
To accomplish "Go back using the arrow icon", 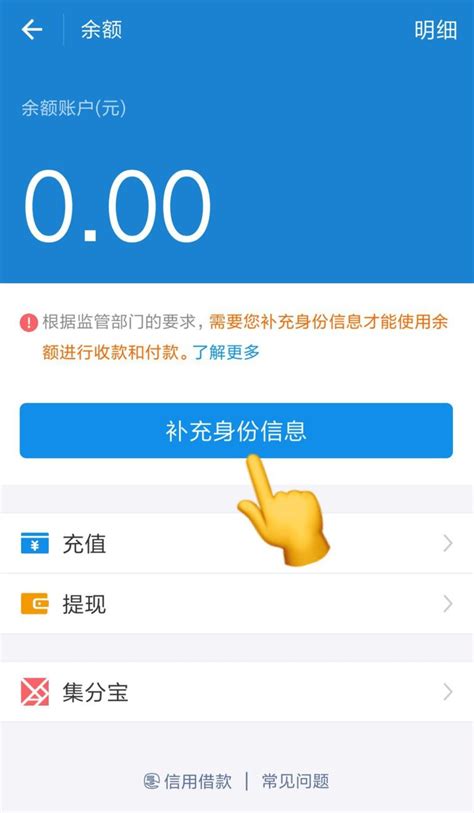I will tap(32, 30).
